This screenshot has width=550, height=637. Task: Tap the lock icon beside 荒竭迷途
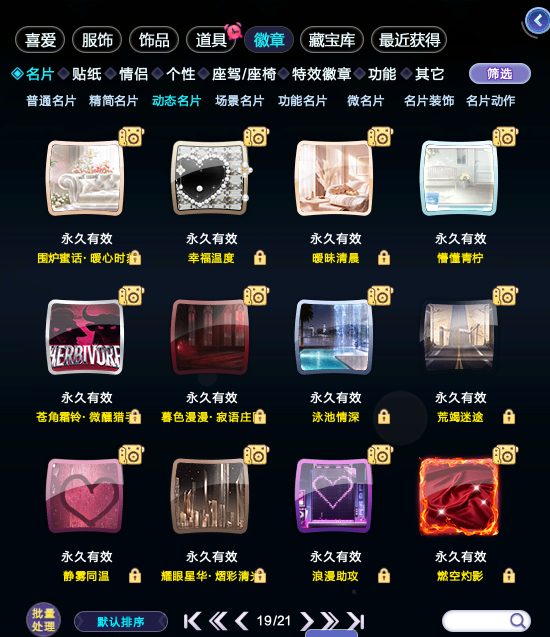[x=509, y=417]
